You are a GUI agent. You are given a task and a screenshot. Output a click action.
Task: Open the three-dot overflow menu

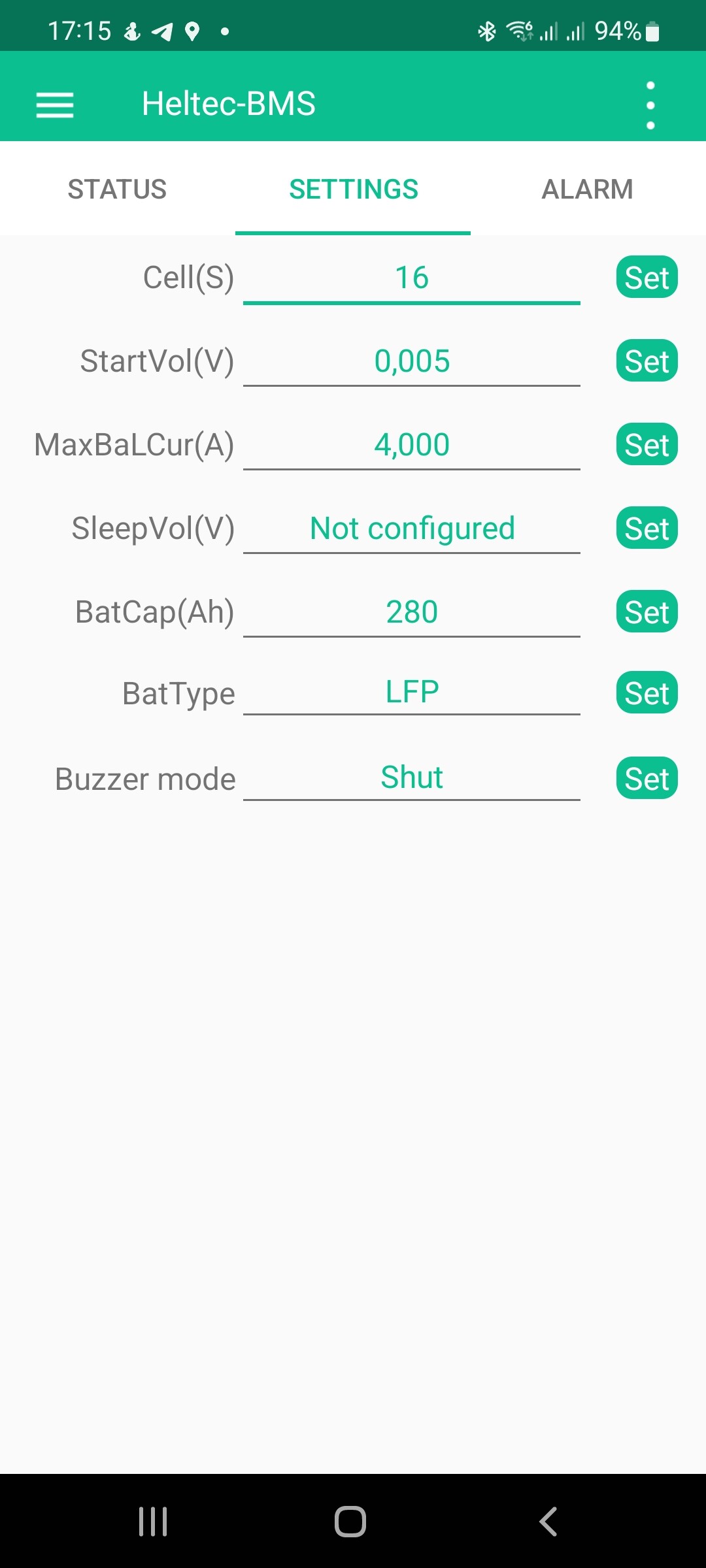point(650,105)
